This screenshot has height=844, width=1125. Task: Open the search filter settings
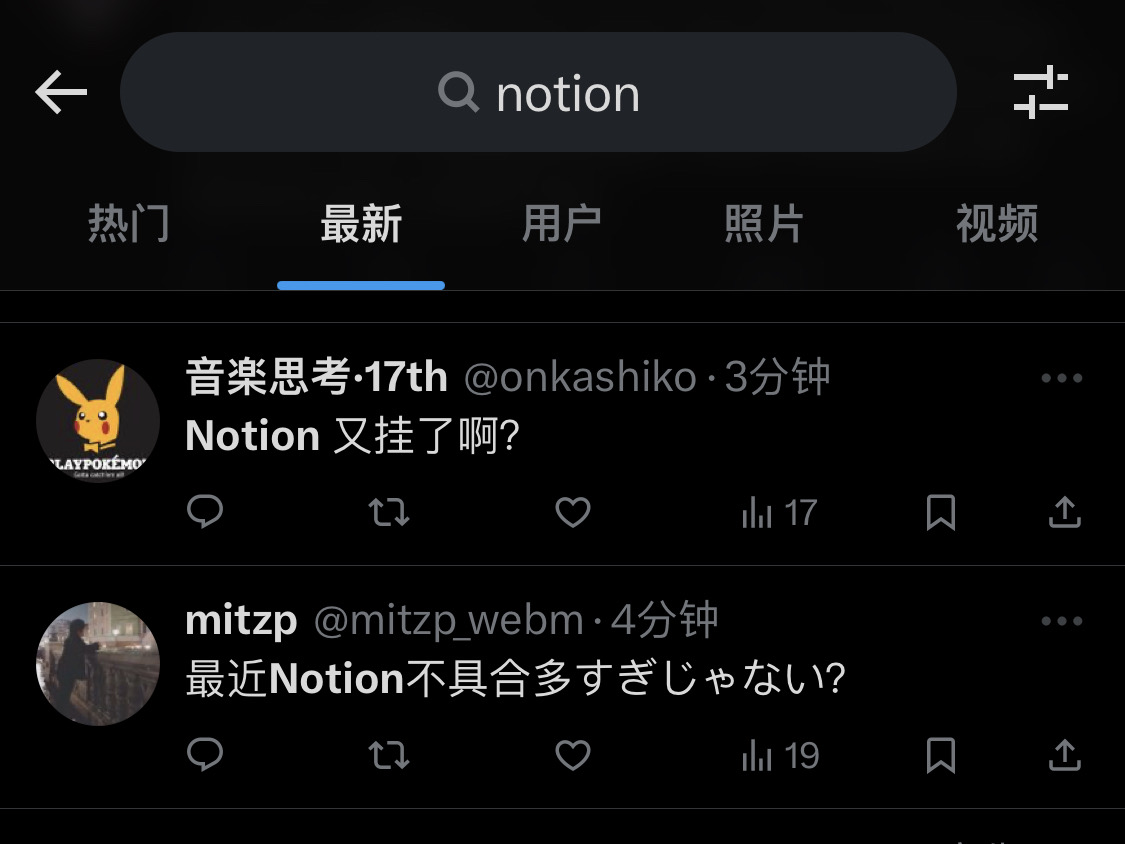click(1040, 93)
